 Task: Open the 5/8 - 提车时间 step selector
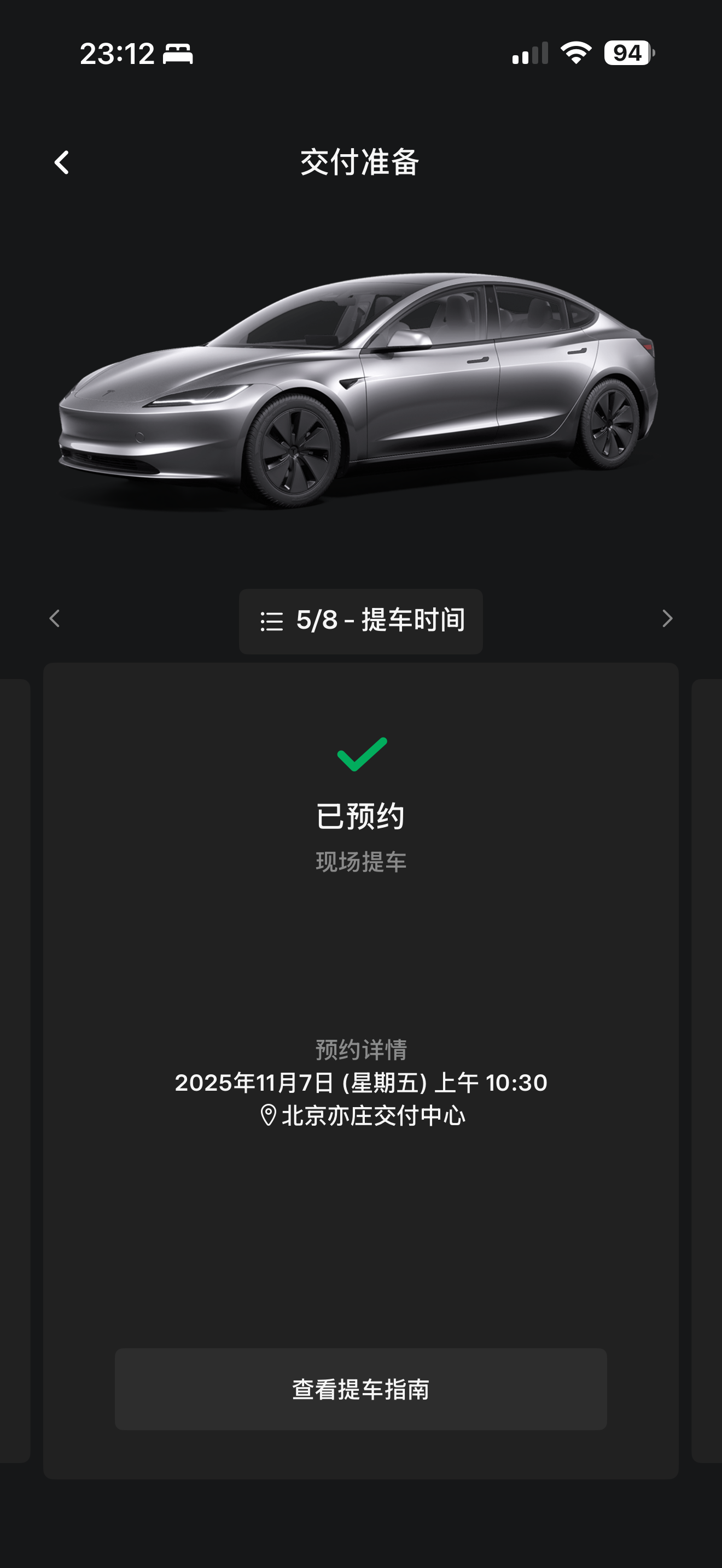click(360, 621)
